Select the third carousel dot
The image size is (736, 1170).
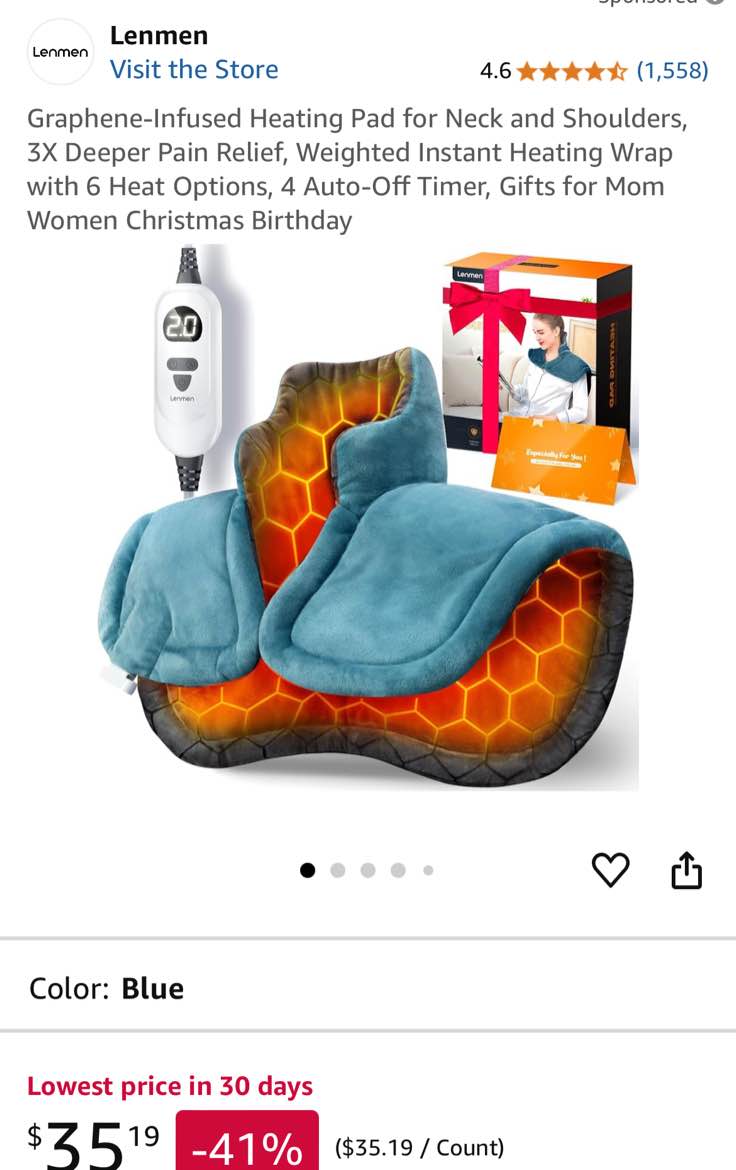367,870
